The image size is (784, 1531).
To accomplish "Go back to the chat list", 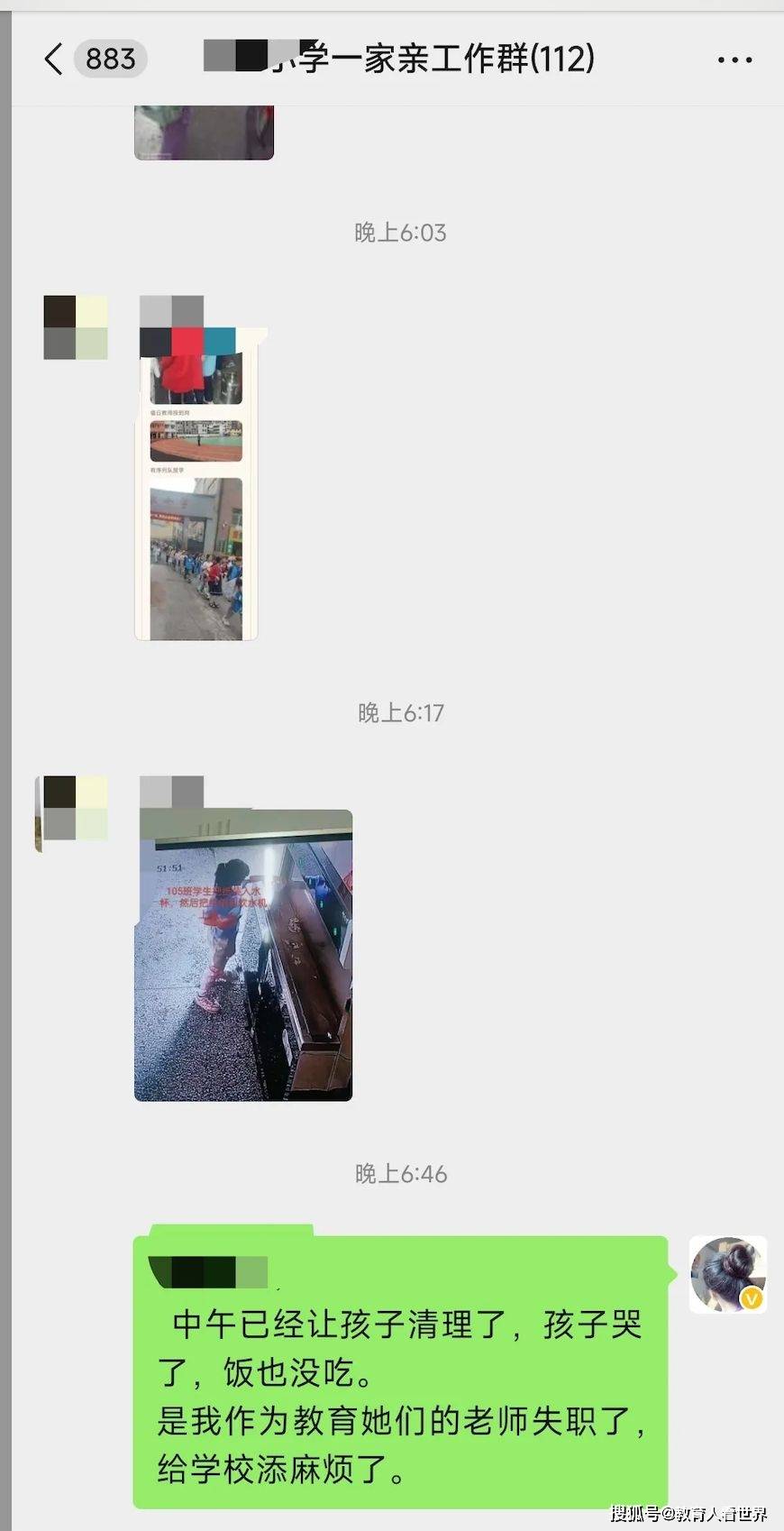I will (x=54, y=60).
